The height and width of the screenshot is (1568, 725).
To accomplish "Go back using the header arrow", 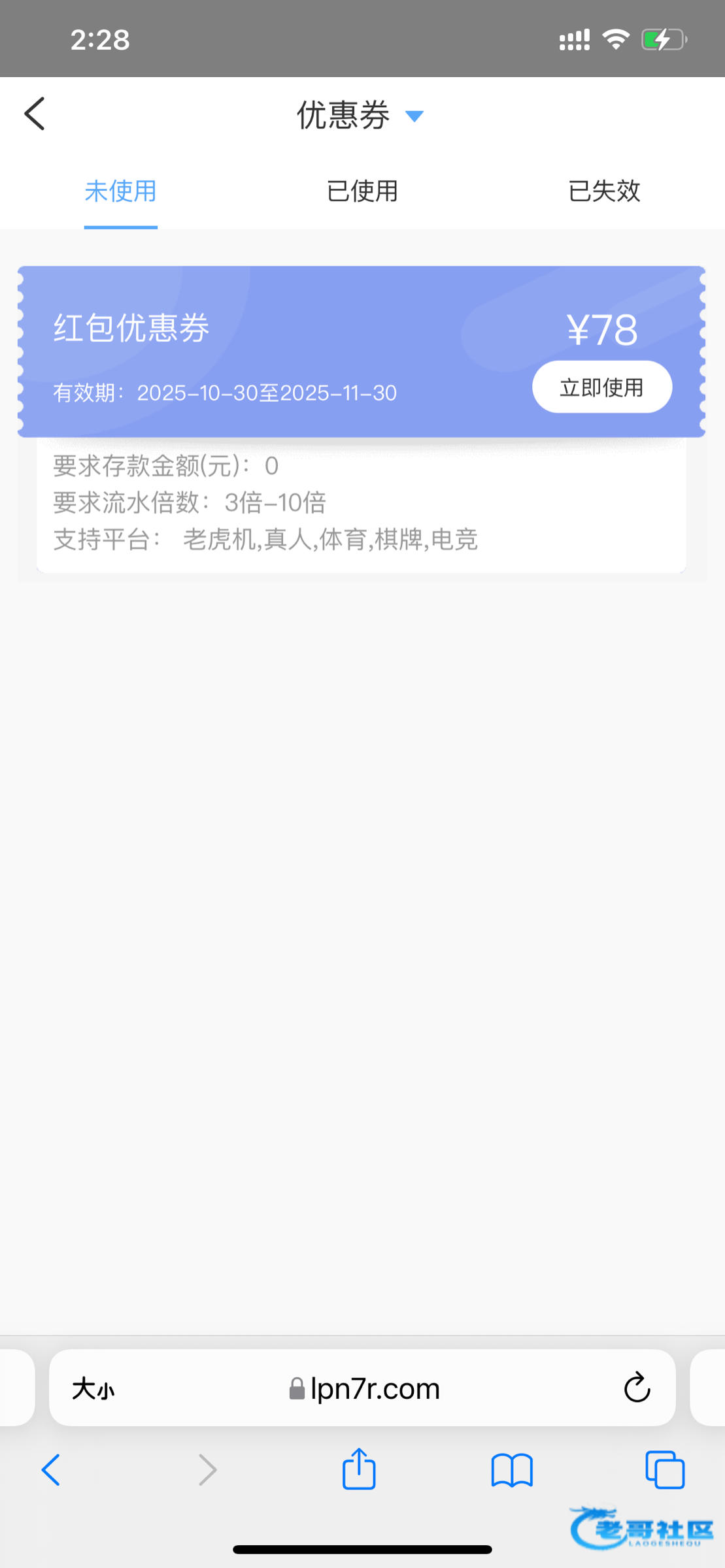I will [x=35, y=114].
